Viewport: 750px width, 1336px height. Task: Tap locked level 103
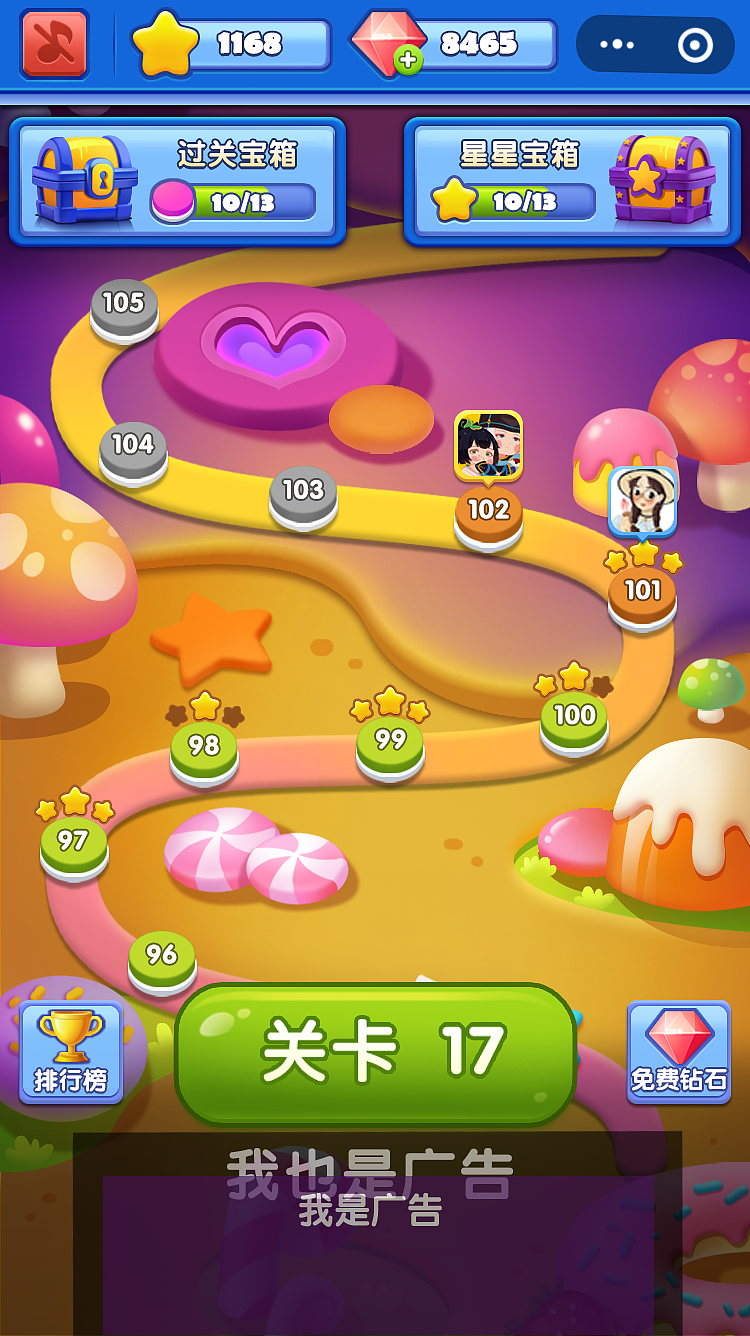(303, 492)
